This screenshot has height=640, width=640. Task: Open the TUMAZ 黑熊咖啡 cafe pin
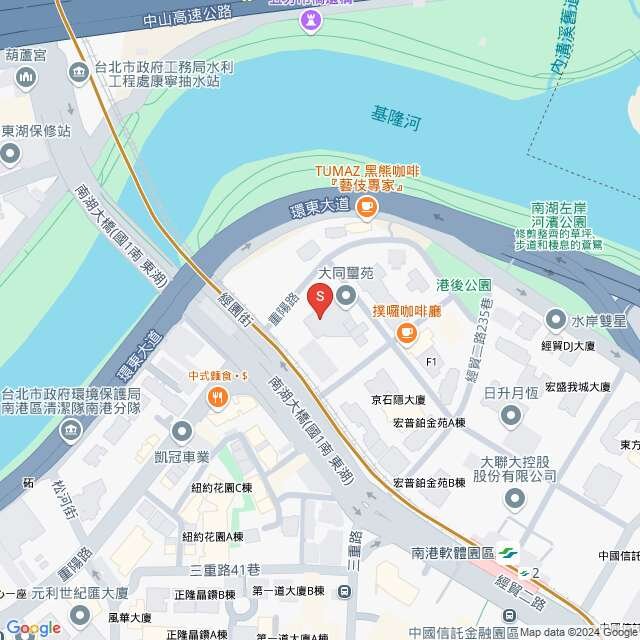click(367, 207)
